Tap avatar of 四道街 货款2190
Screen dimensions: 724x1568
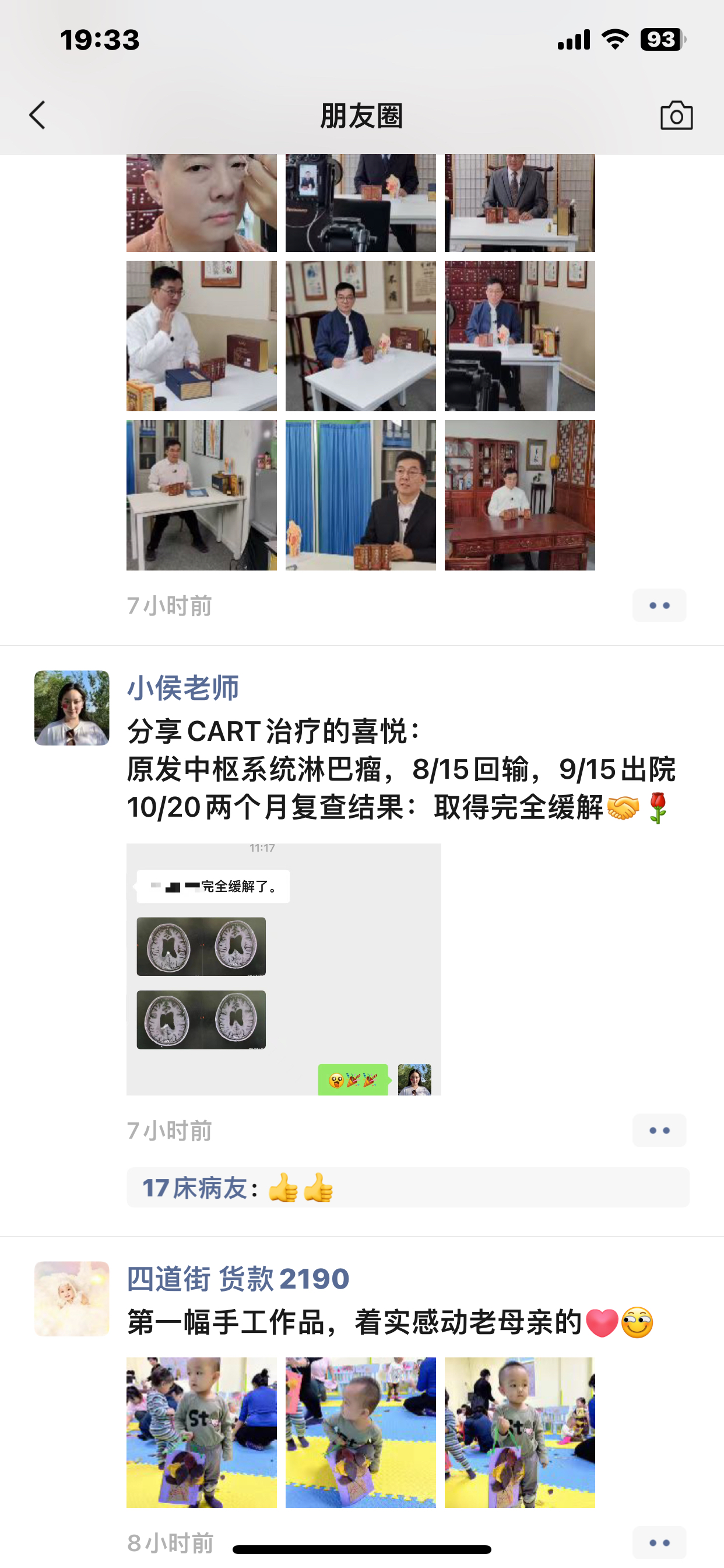72,1298
